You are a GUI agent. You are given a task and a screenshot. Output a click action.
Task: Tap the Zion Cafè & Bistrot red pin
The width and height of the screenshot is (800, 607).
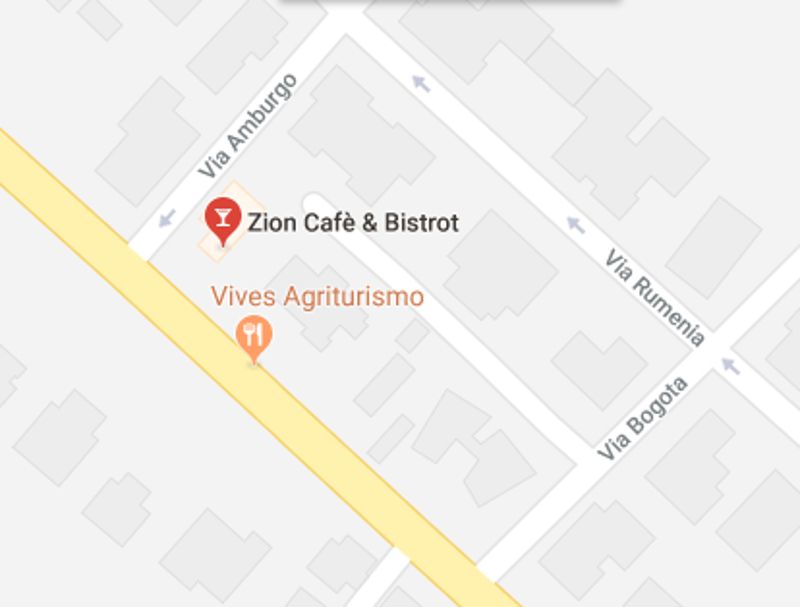tap(222, 218)
